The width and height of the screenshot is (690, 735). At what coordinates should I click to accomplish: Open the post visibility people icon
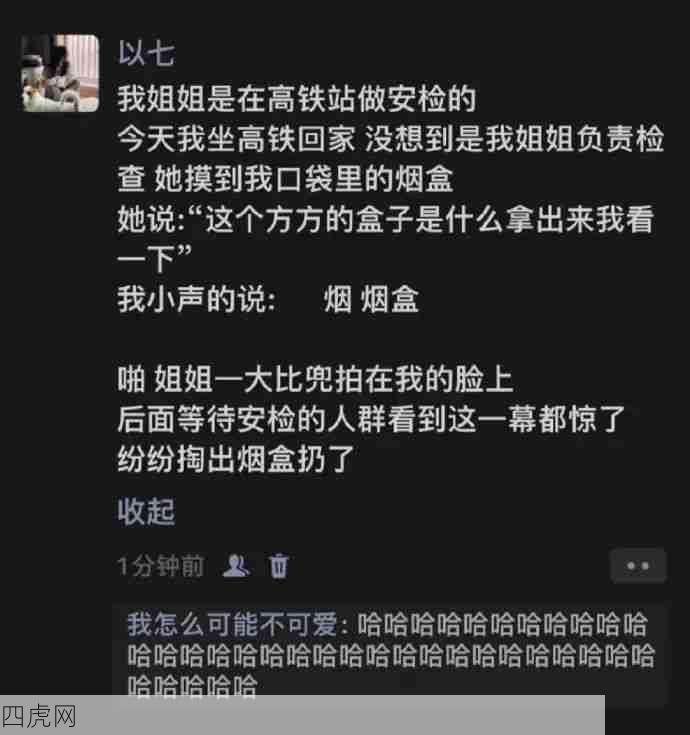236,566
